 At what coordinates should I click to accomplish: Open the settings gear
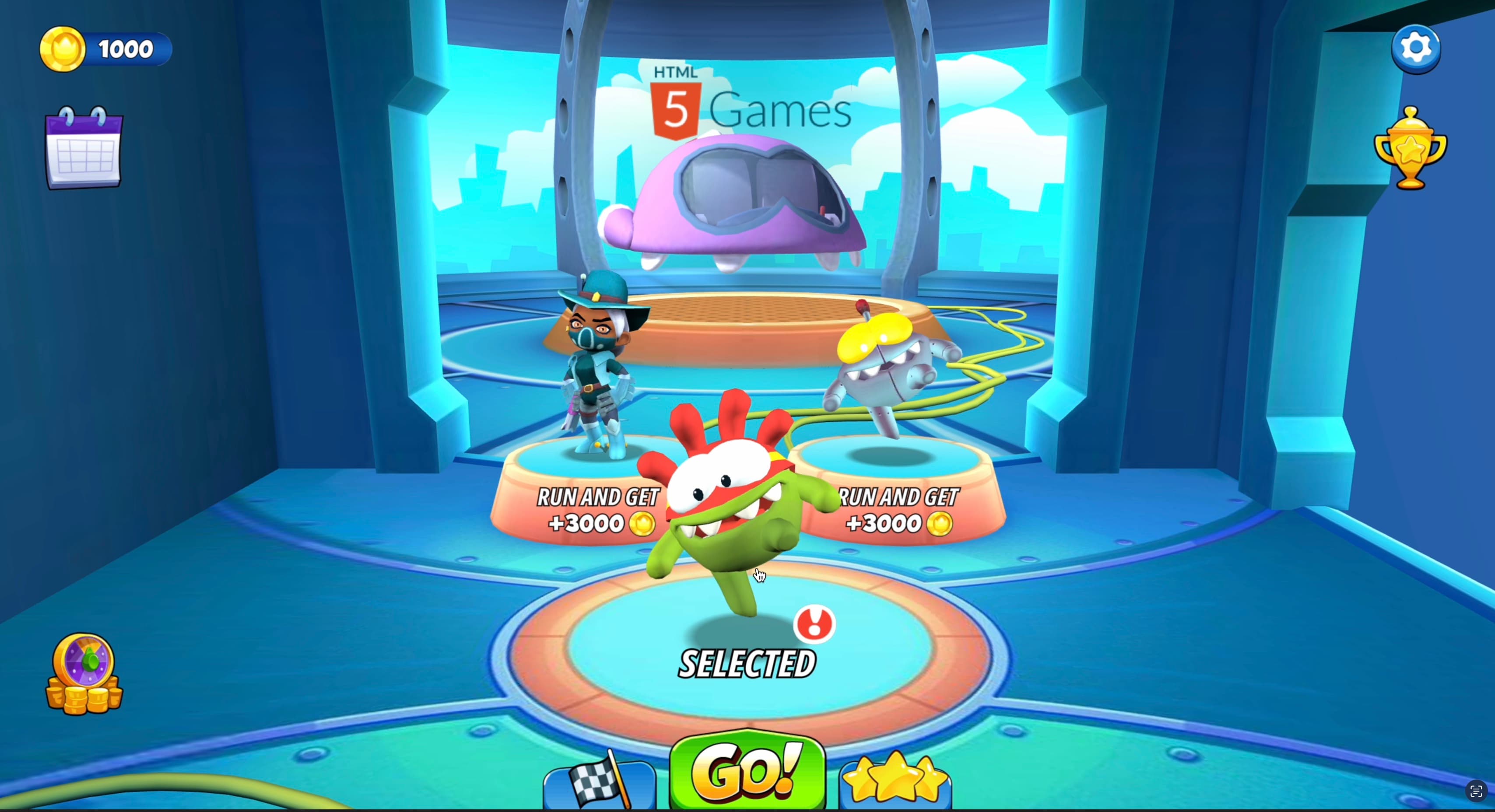[1415, 48]
